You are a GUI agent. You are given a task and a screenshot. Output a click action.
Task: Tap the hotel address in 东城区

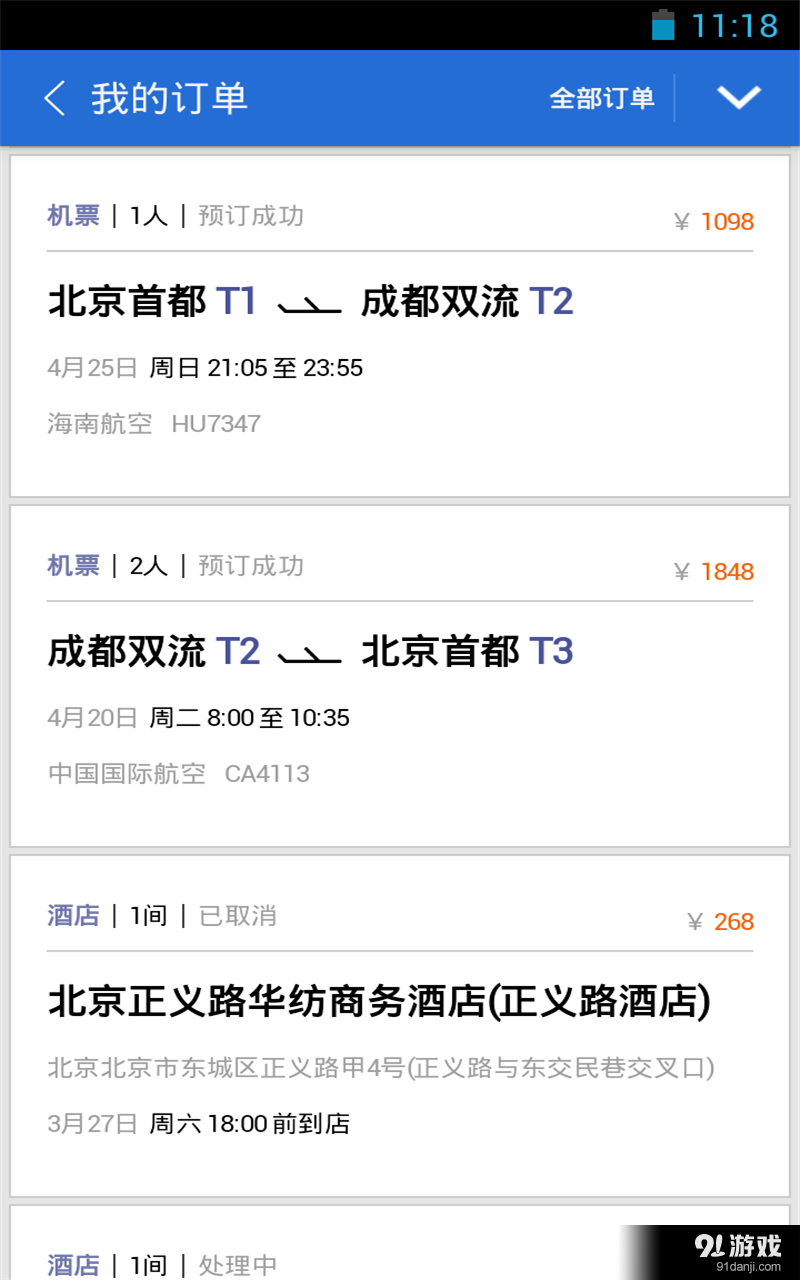pos(380,1068)
